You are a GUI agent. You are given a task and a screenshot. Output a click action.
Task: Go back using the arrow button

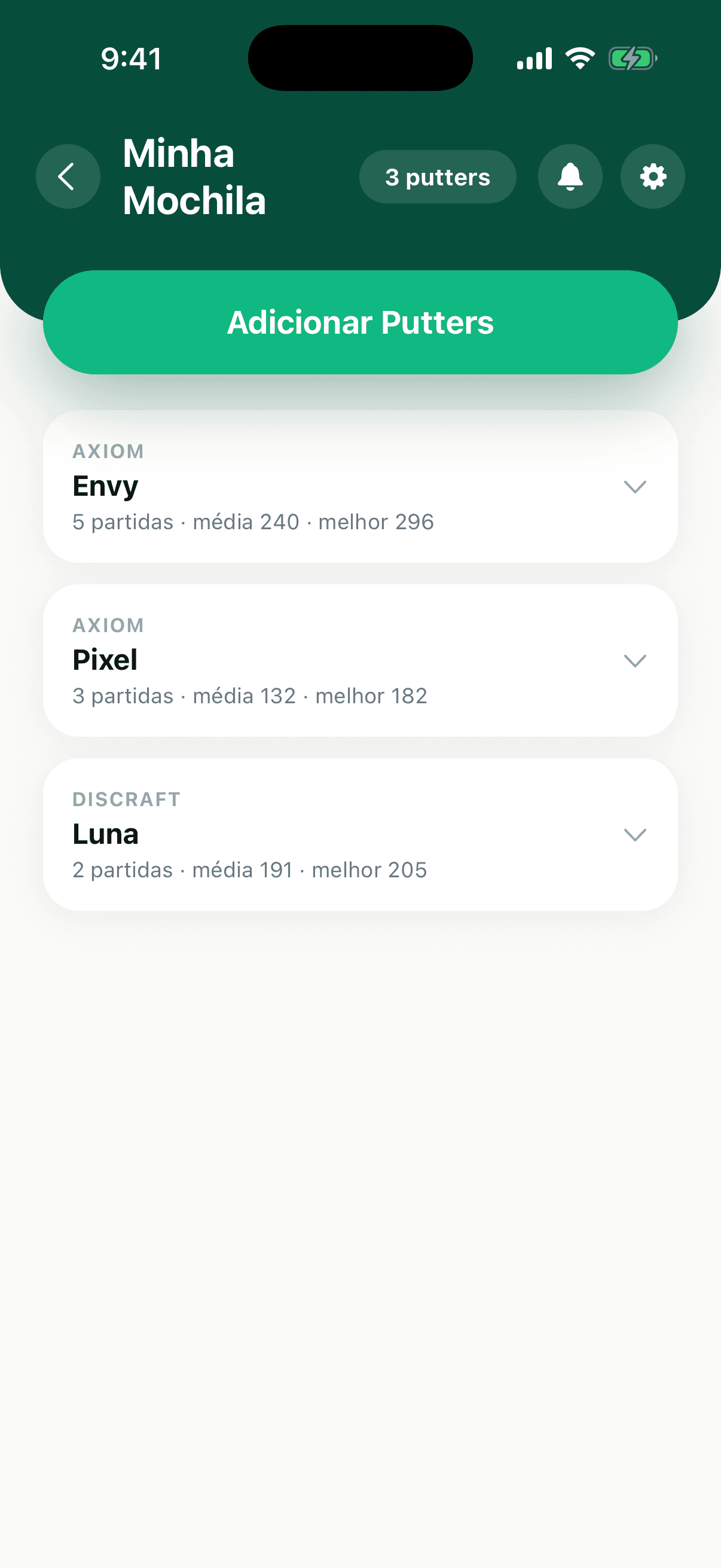(x=68, y=176)
